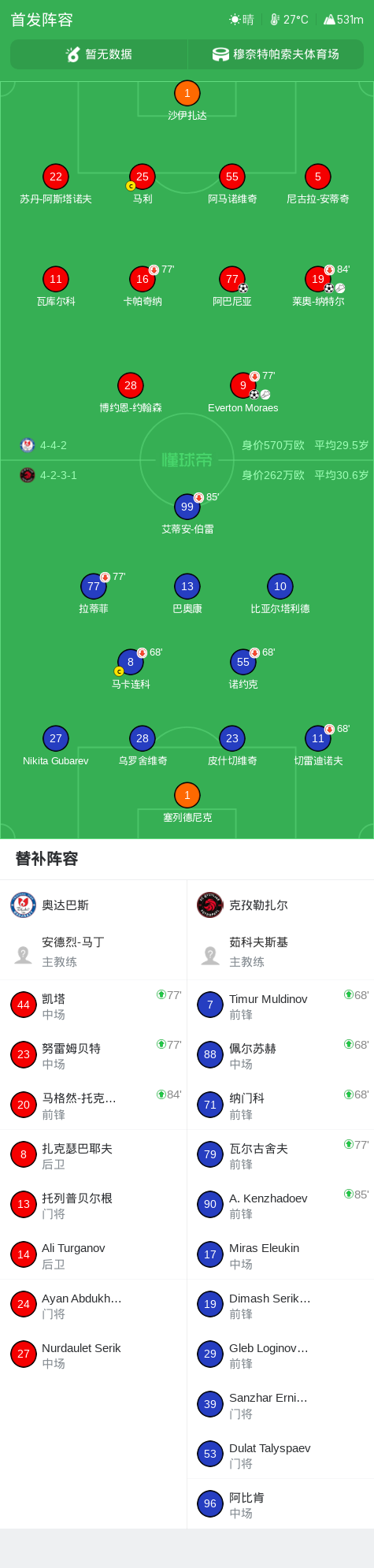The image size is (374, 1568).
Task: Open 马卡连科 number 8 on the pitch
Action: tap(131, 670)
